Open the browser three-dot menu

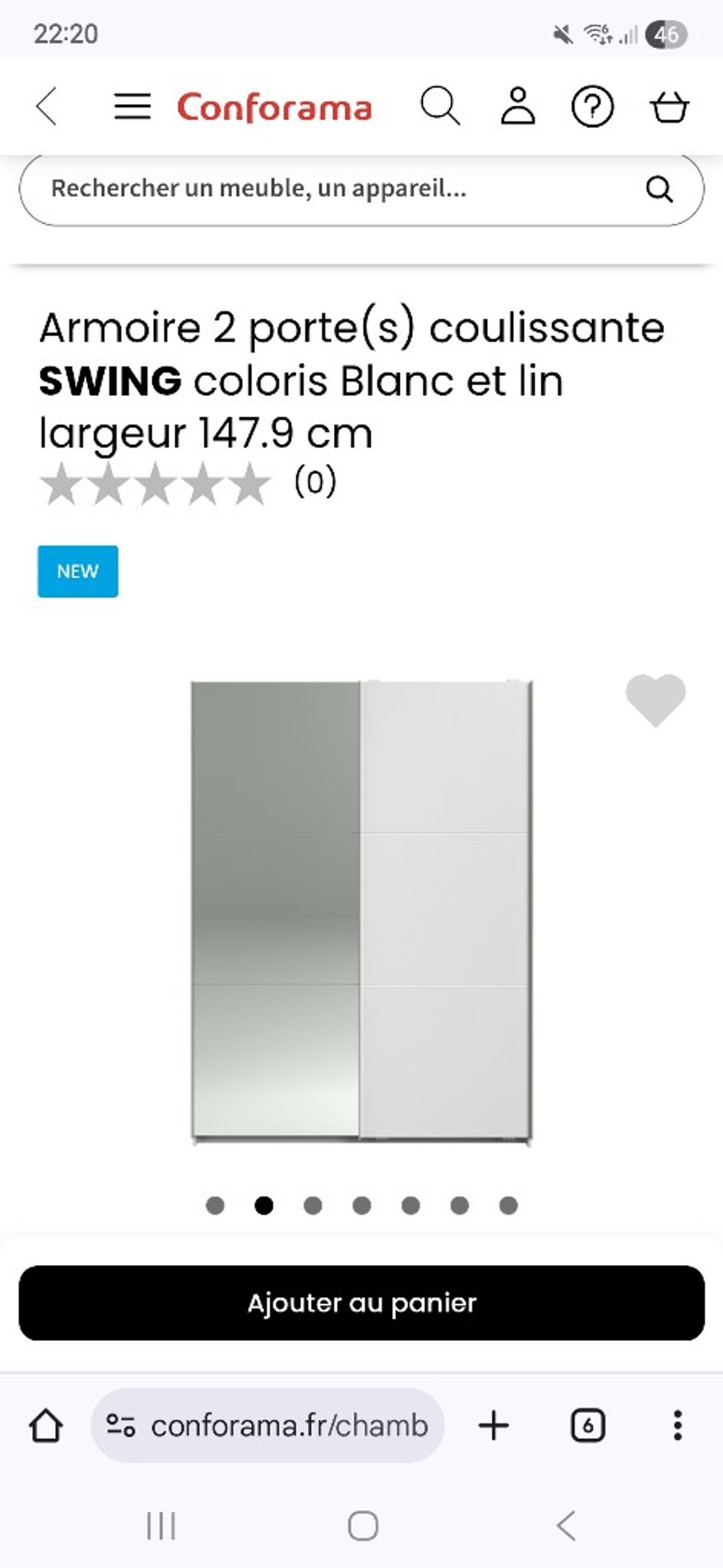[x=677, y=1426]
